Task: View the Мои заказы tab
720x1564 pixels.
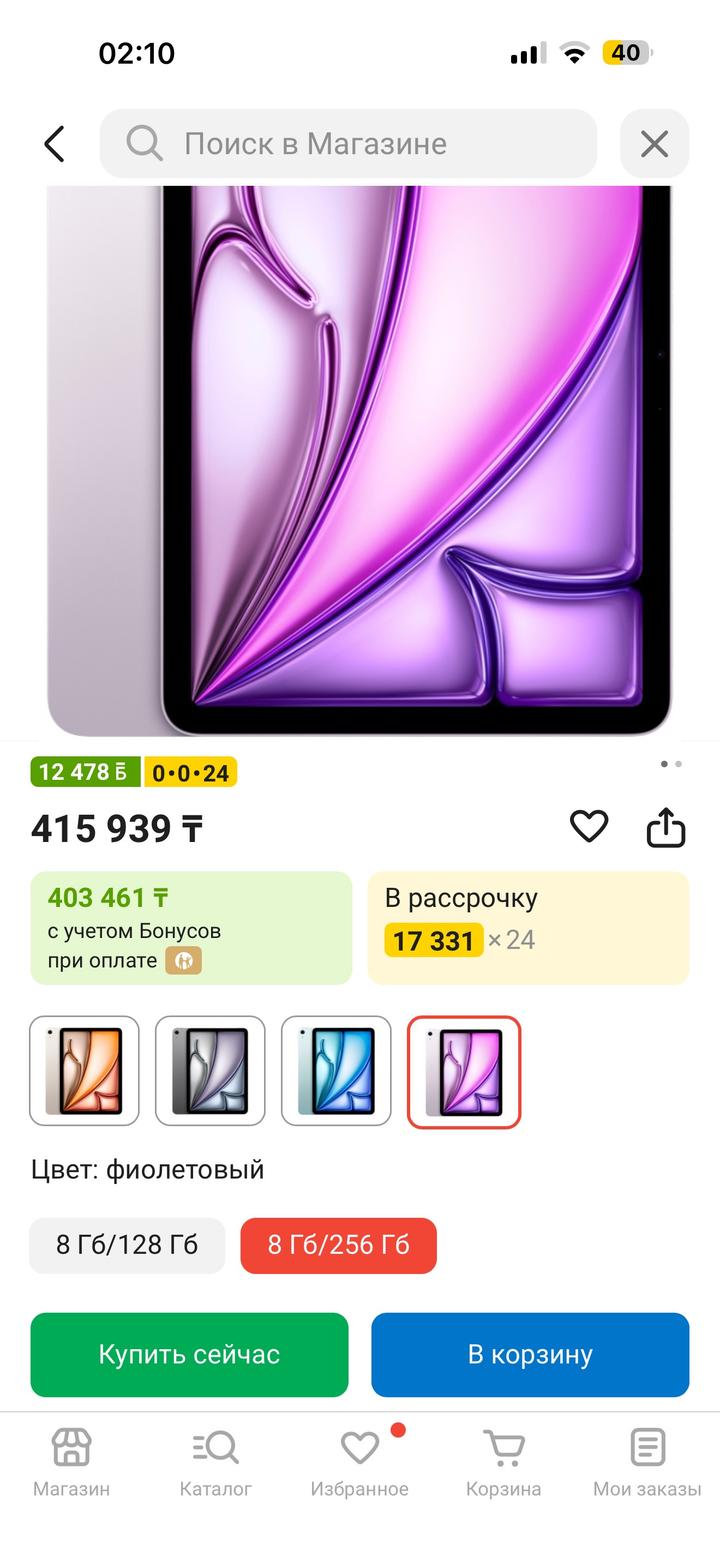Action: pos(647,1462)
